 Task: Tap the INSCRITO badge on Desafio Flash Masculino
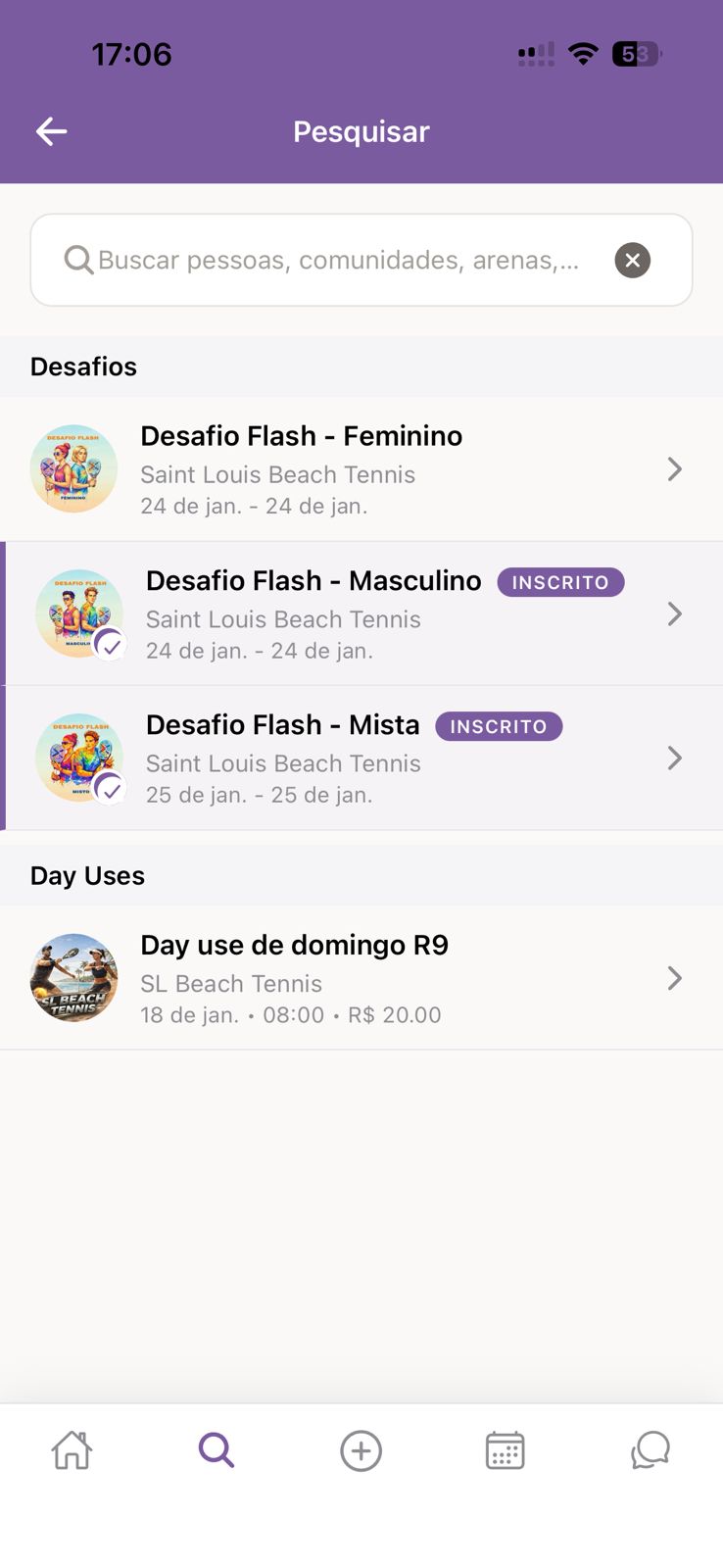tap(560, 582)
